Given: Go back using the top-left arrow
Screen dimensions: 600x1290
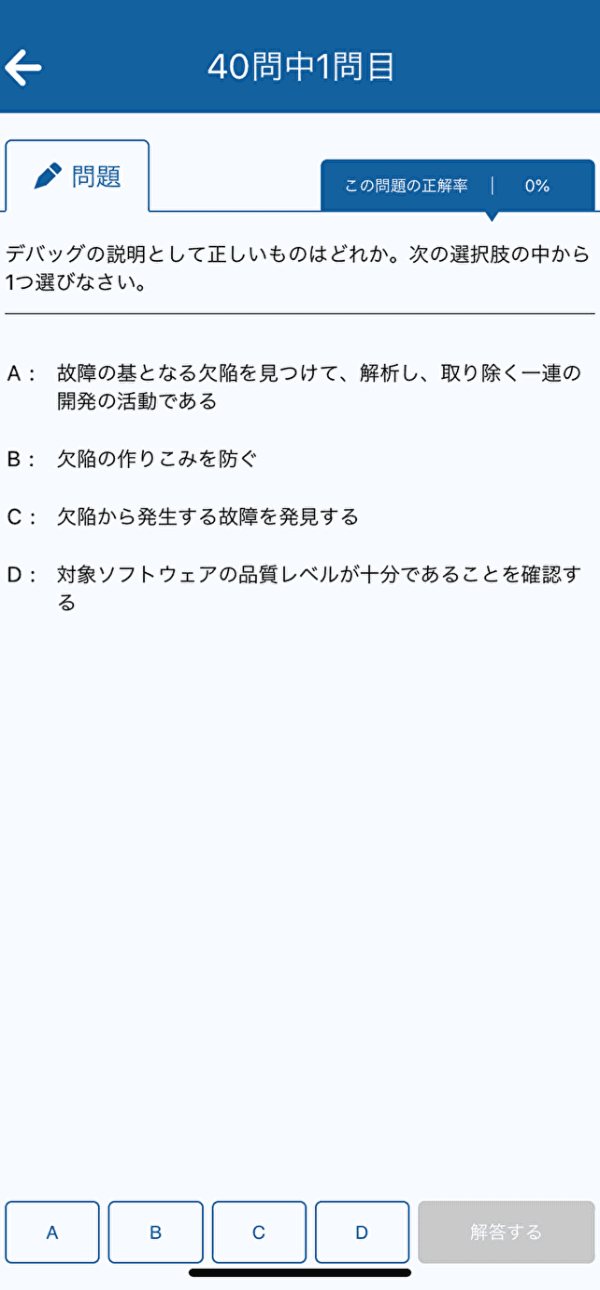Looking at the screenshot, I should (23, 67).
